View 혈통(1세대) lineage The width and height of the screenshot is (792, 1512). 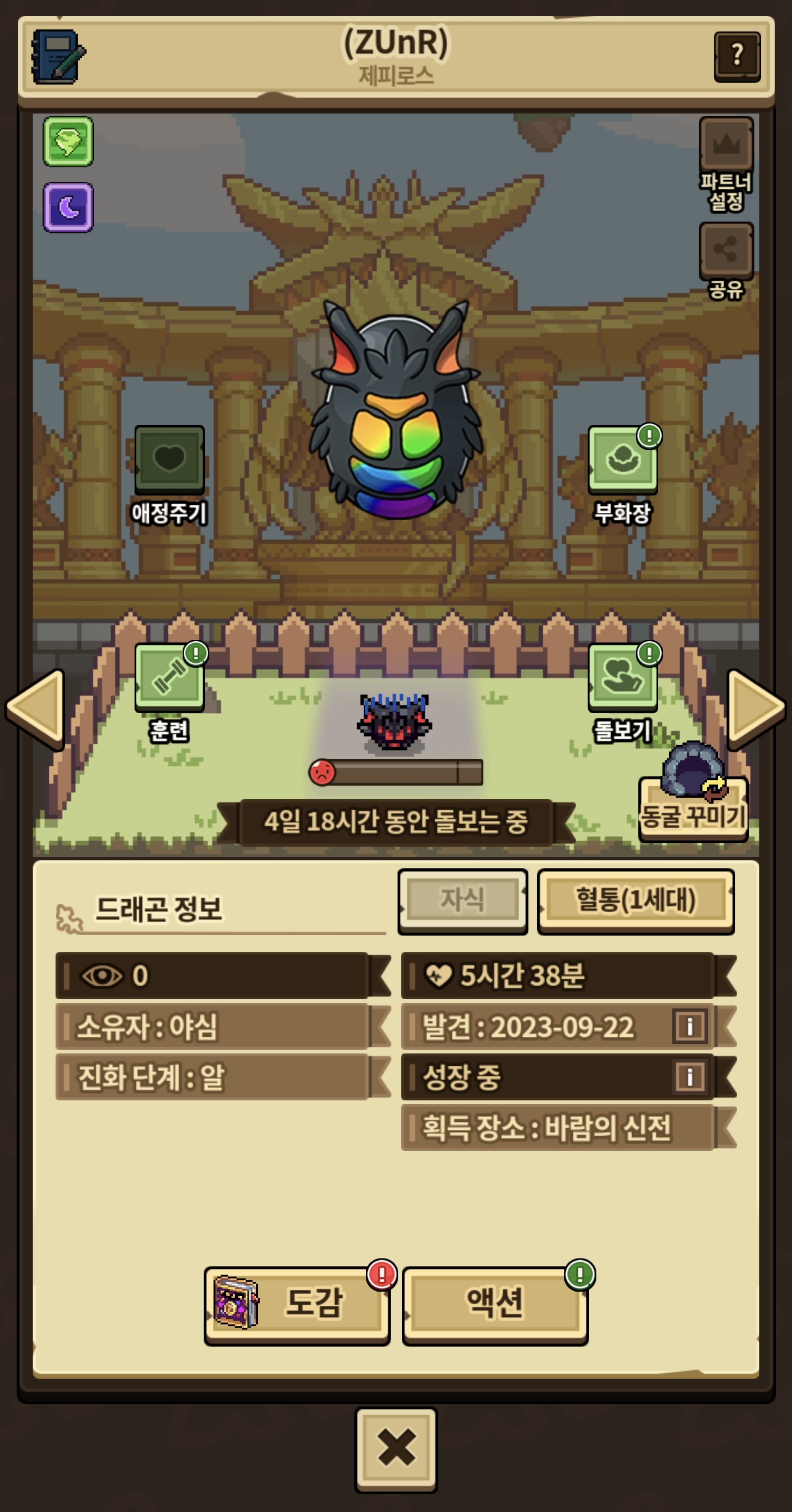tap(635, 900)
